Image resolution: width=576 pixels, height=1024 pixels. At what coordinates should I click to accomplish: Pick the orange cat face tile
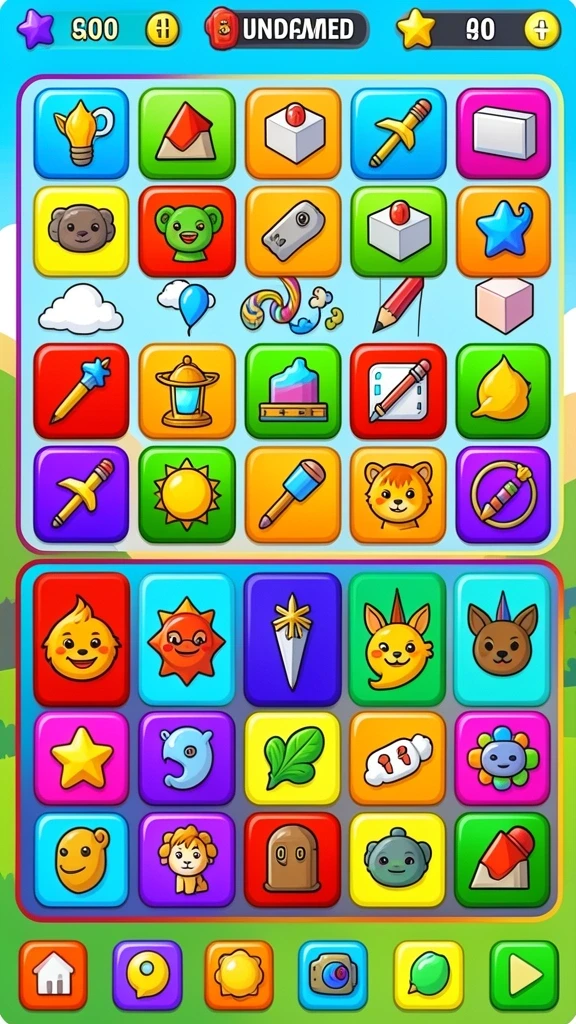[398, 494]
